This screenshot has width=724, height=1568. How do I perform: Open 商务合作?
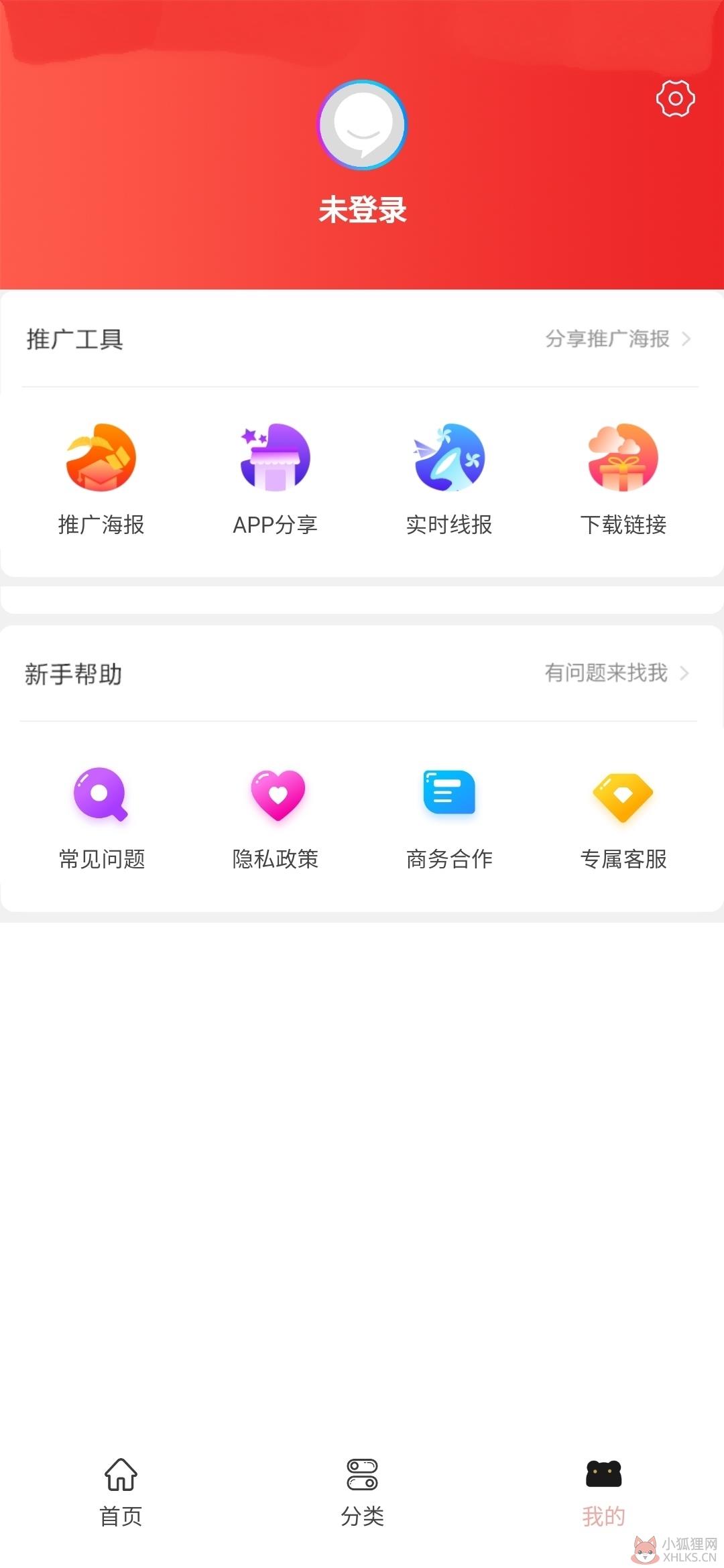[x=449, y=818]
